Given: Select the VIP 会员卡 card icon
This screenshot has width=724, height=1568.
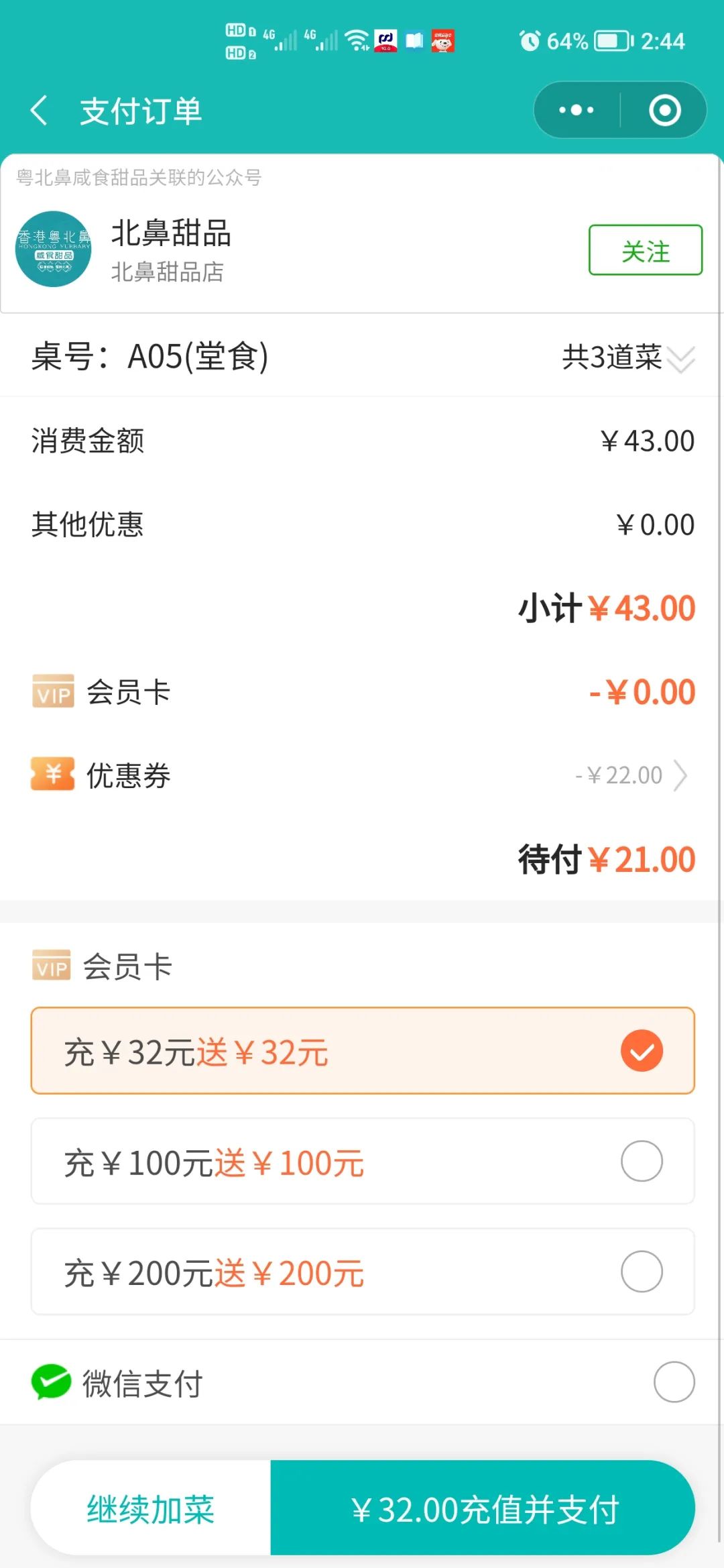Looking at the screenshot, I should 52,692.
